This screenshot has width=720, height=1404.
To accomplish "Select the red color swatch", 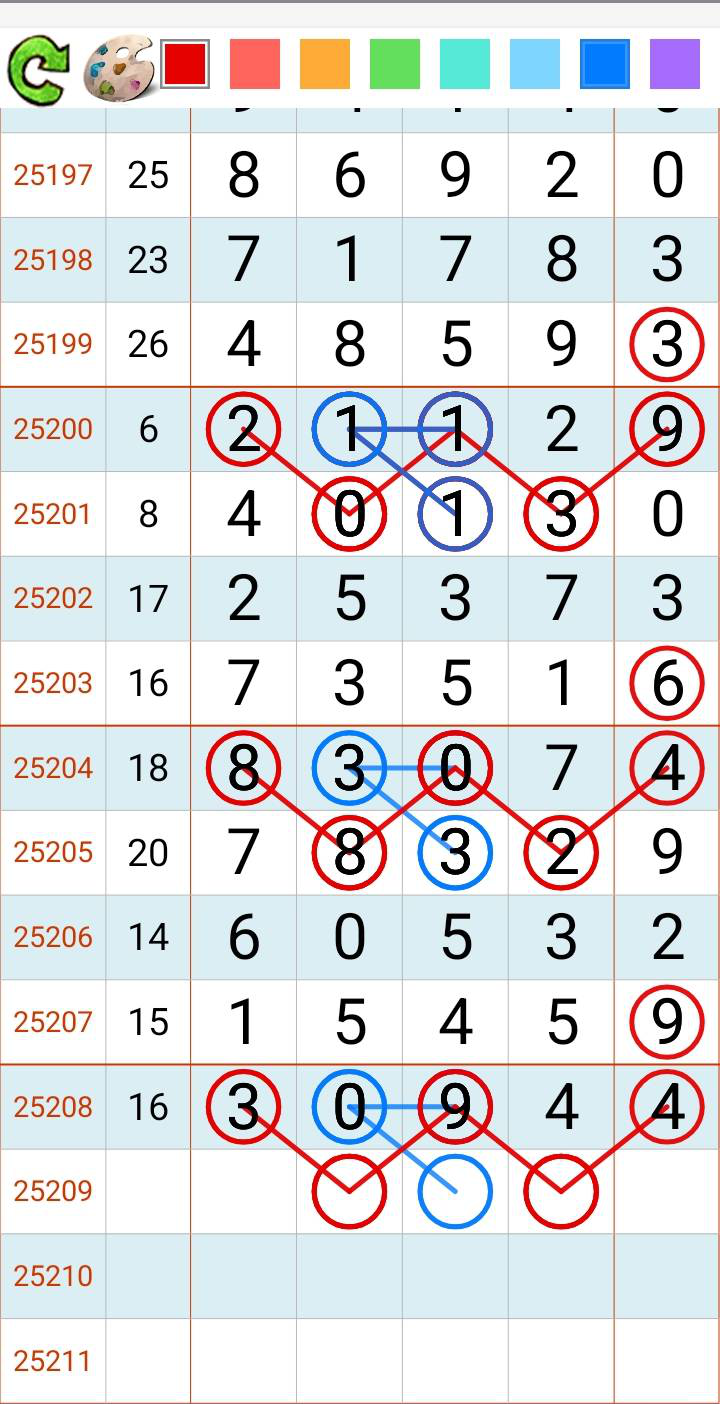I will pos(185,64).
